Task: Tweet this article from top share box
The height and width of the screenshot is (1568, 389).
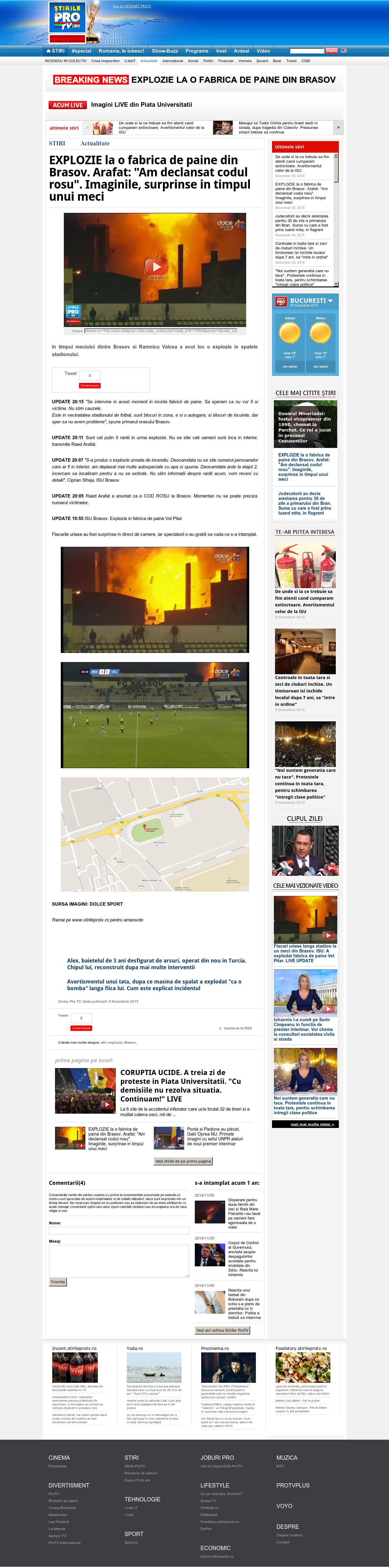Action: [71, 373]
